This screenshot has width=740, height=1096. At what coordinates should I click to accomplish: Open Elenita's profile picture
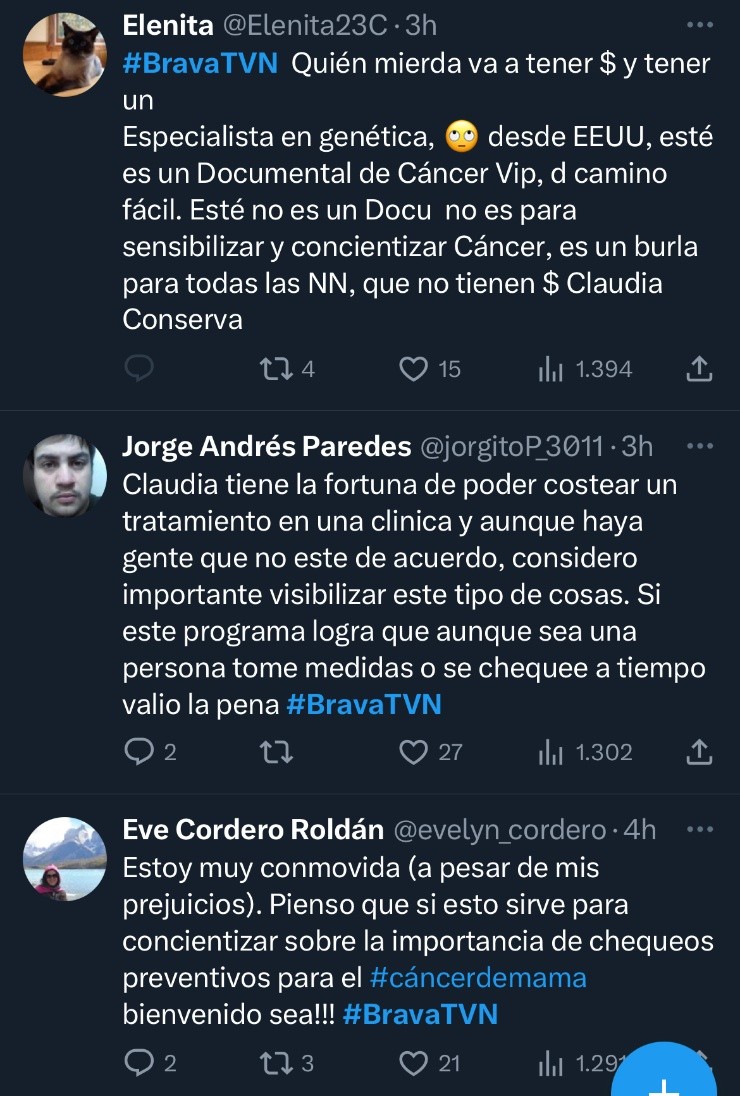coord(65,55)
